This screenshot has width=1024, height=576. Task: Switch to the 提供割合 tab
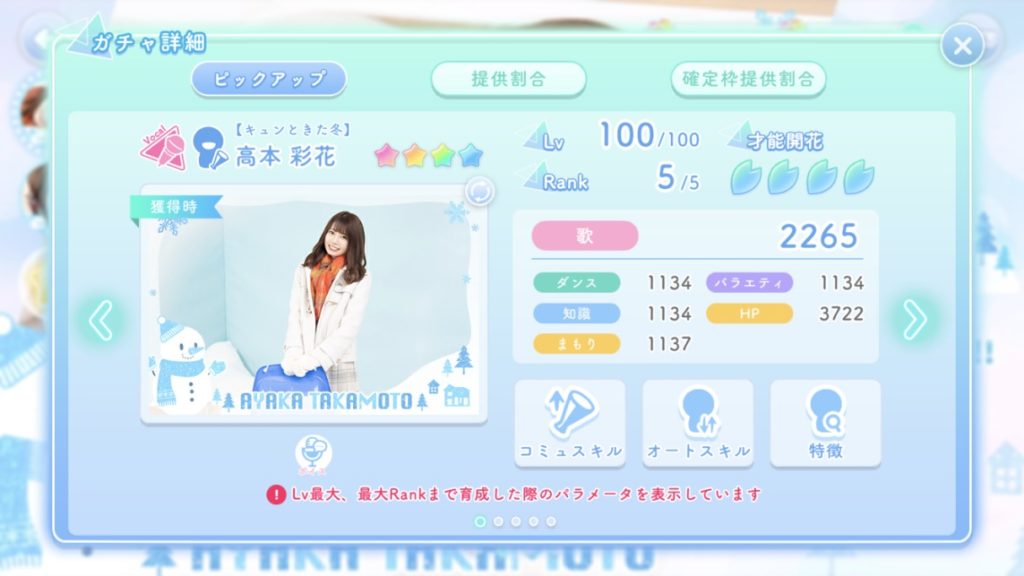508,79
